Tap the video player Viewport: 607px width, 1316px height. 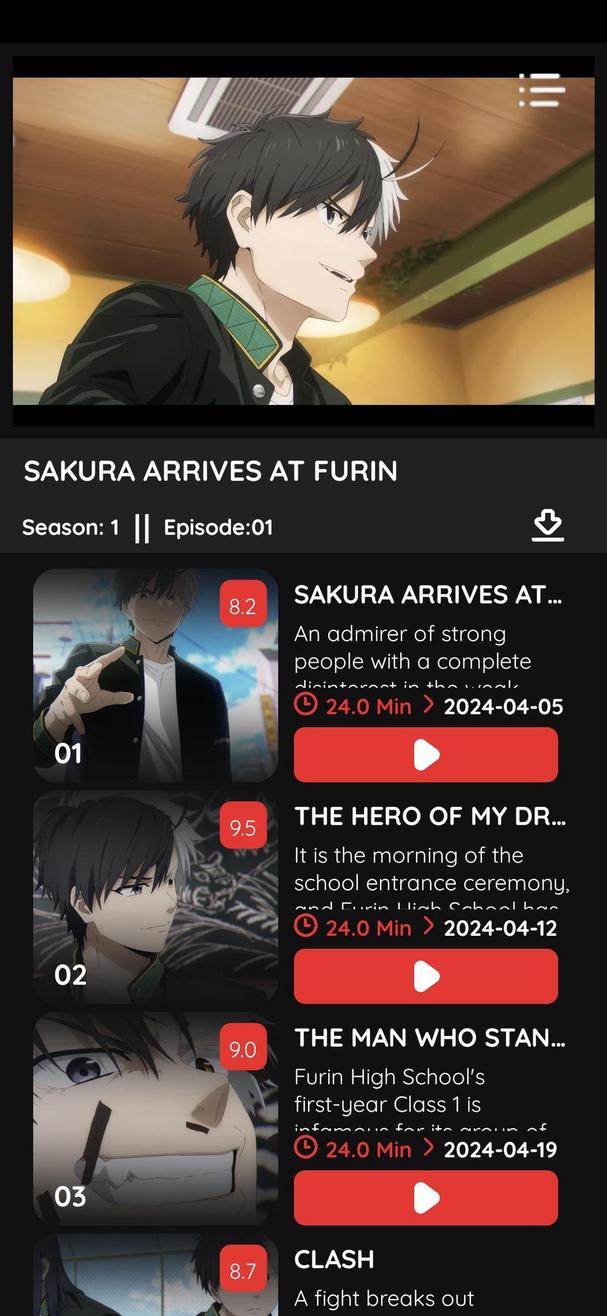pyautogui.click(x=302, y=240)
